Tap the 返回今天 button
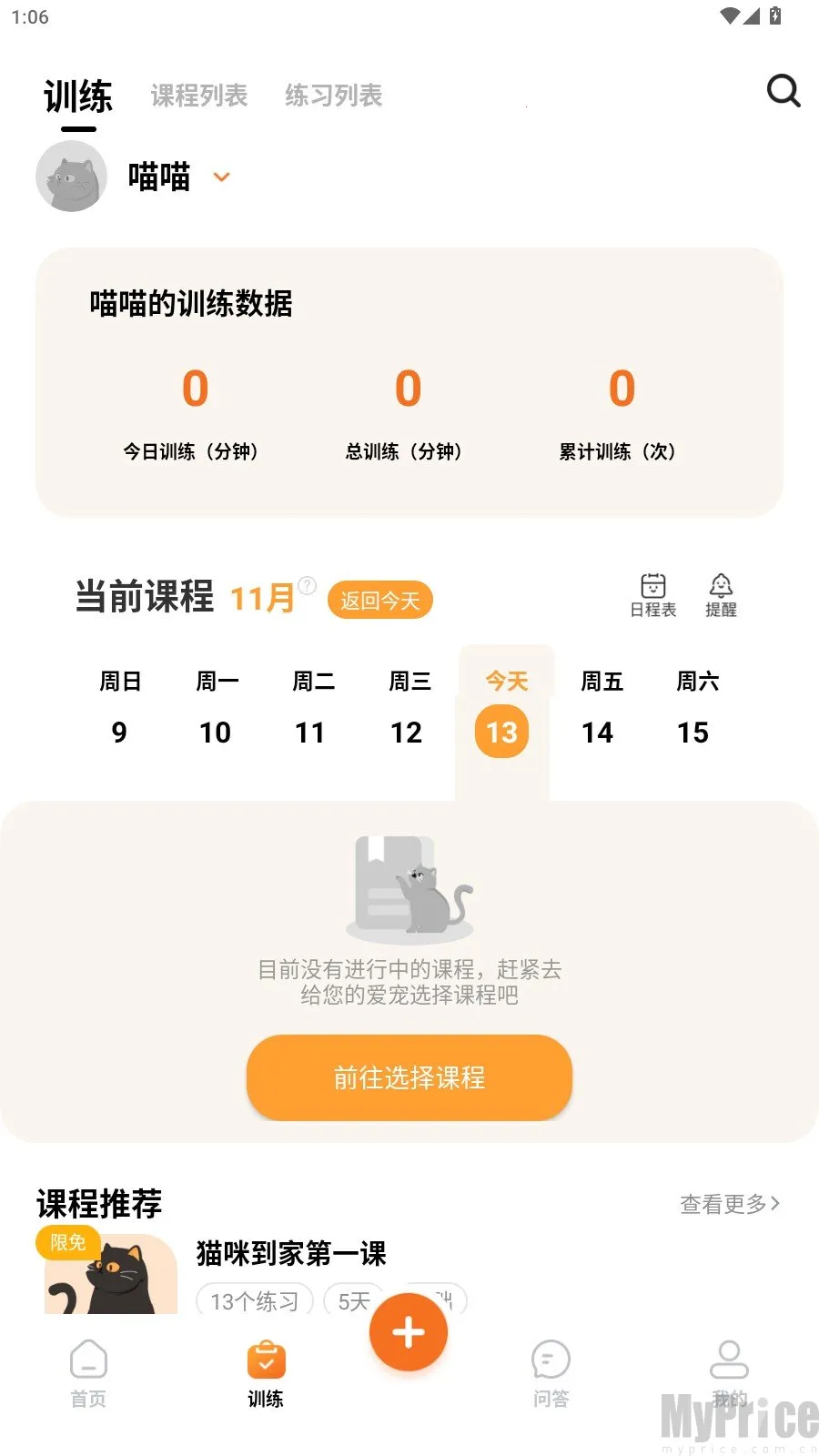Viewport: 819px width, 1456px height. pos(379,599)
